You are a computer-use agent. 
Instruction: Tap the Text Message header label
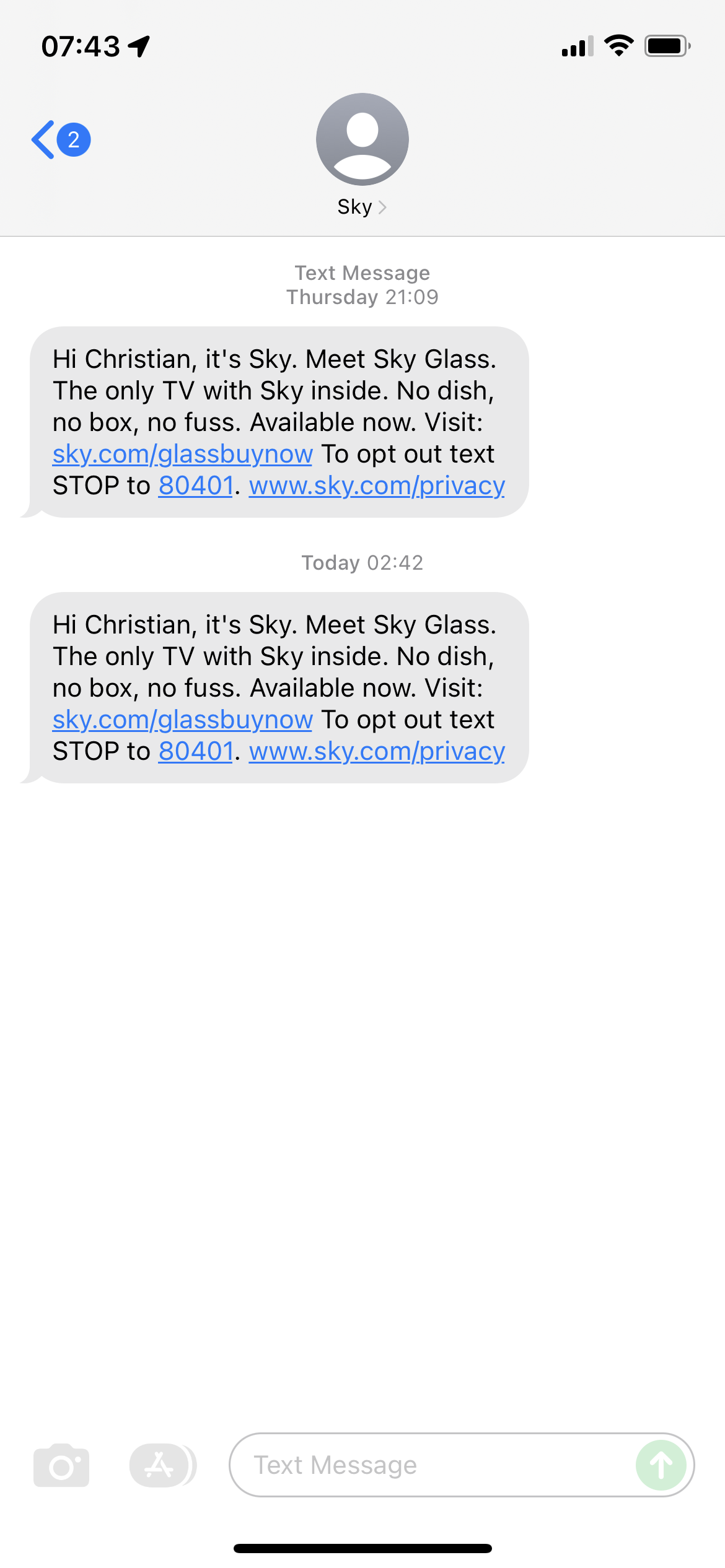click(x=362, y=272)
